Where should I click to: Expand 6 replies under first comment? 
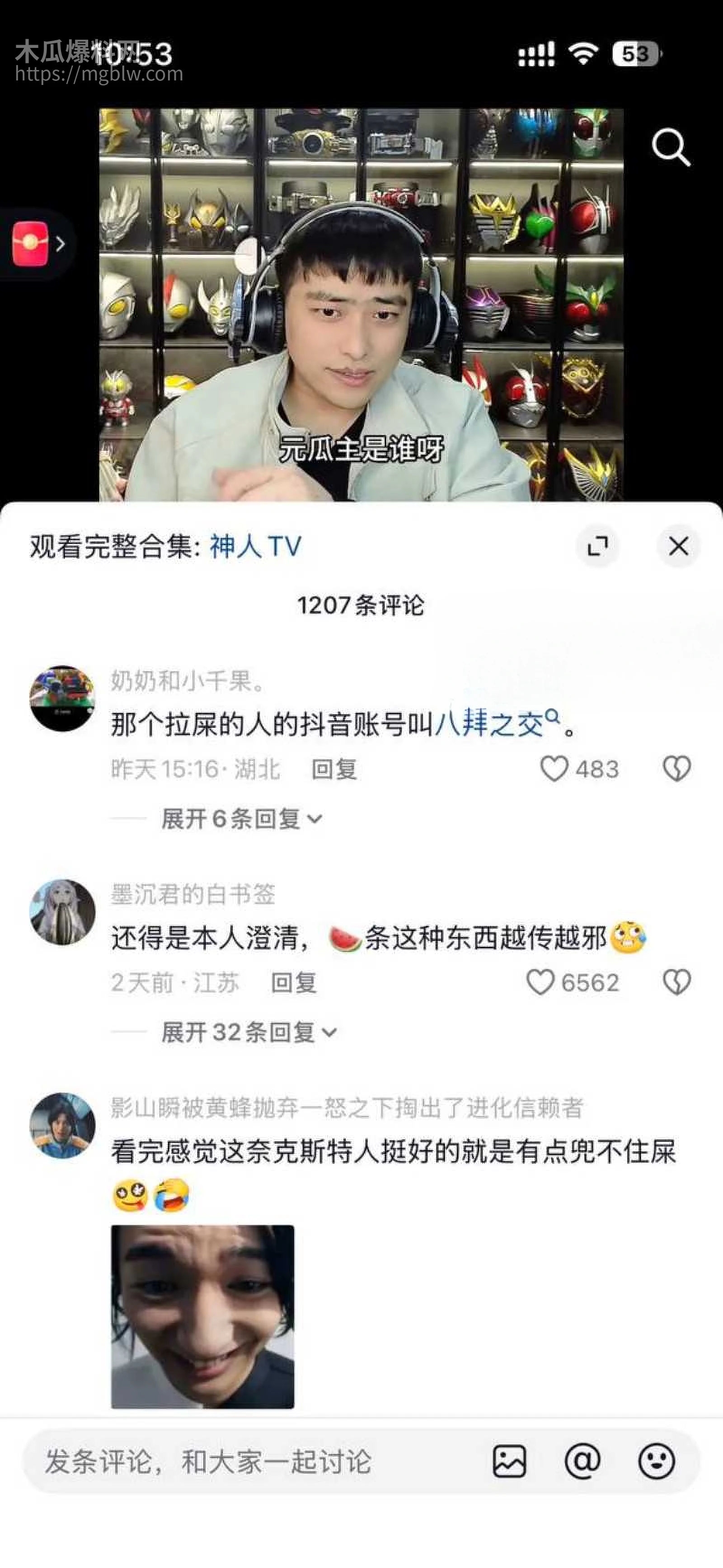point(241,819)
